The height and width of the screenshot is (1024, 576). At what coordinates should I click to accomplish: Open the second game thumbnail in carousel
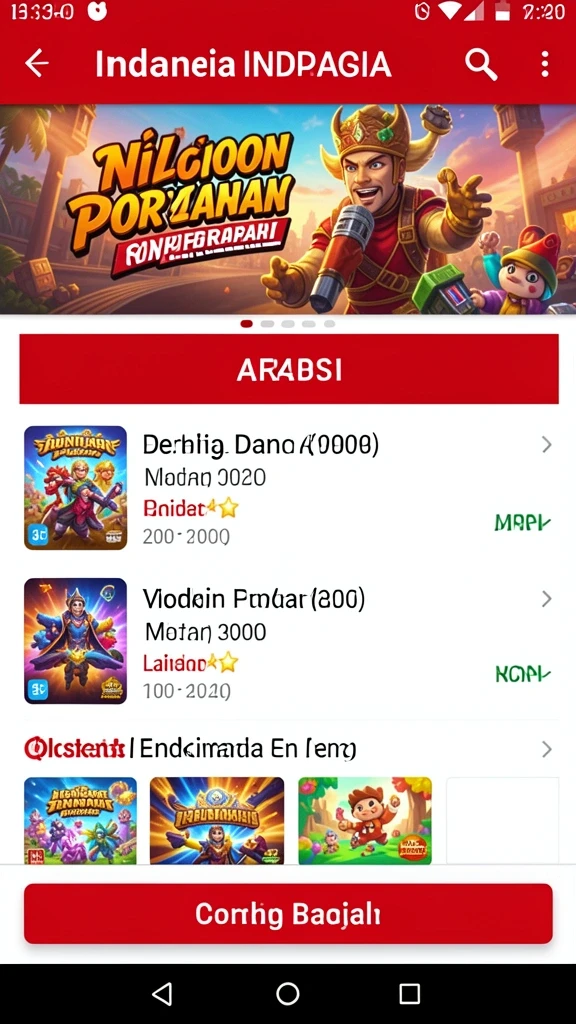(217, 820)
